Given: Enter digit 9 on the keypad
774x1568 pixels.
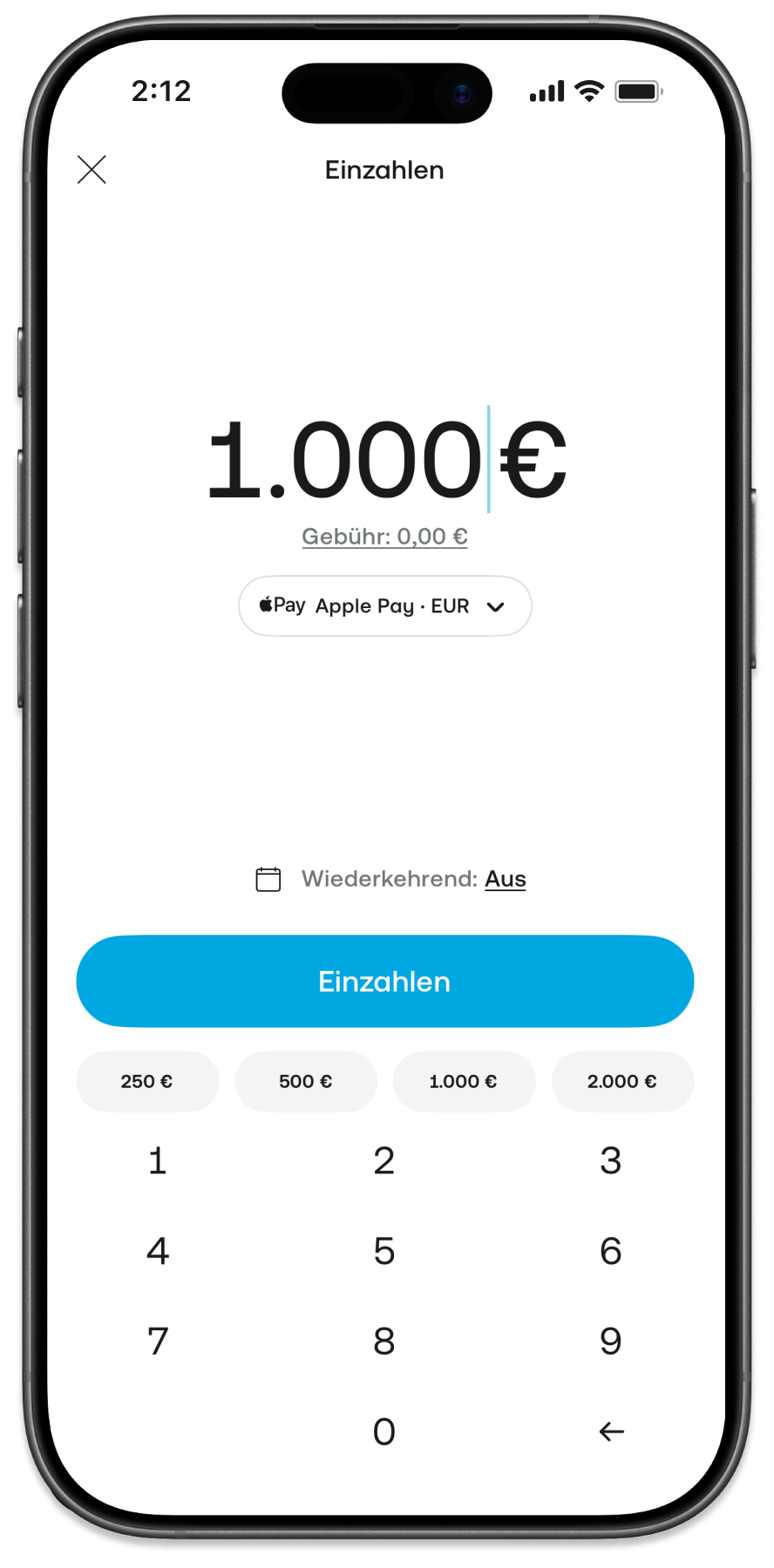Looking at the screenshot, I should 611,1342.
